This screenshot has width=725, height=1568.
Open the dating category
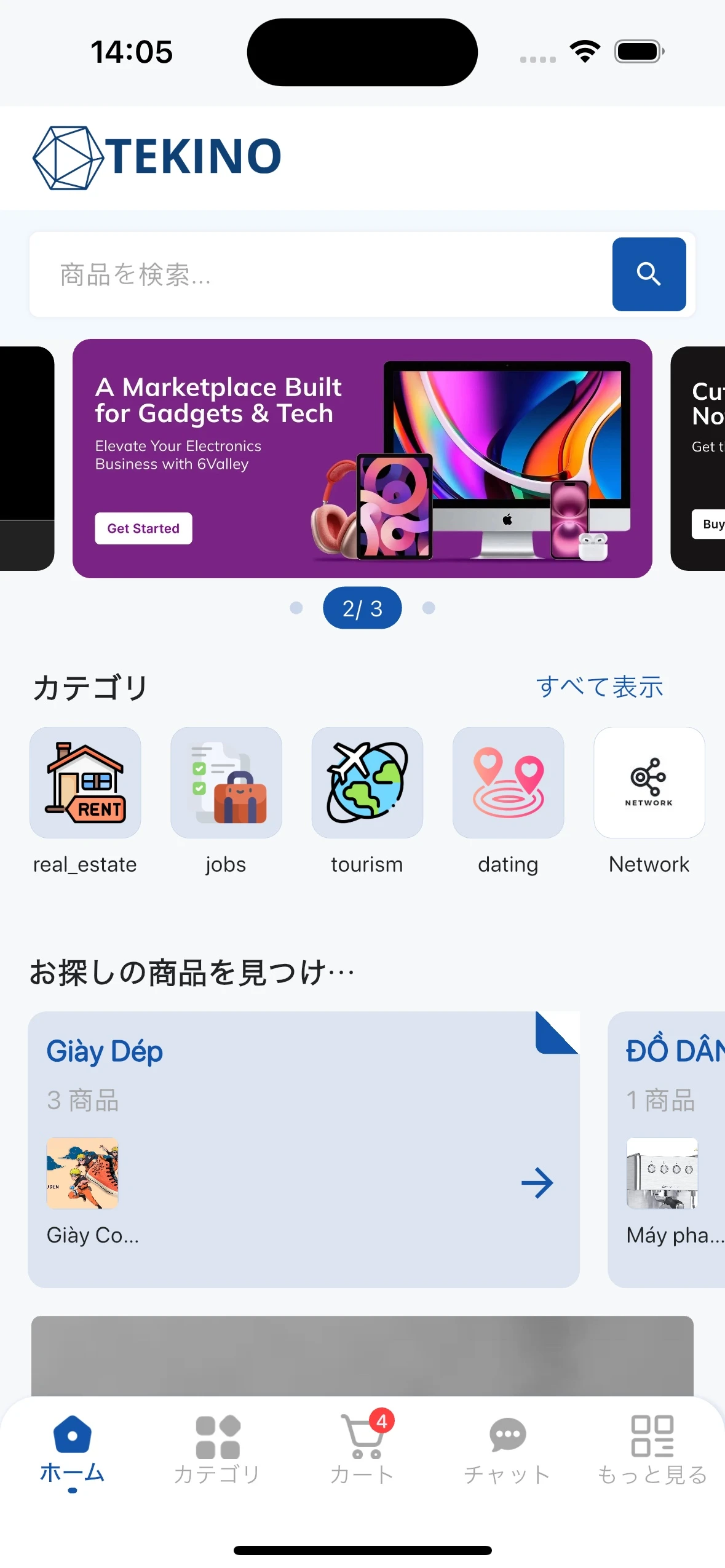pos(508,782)
